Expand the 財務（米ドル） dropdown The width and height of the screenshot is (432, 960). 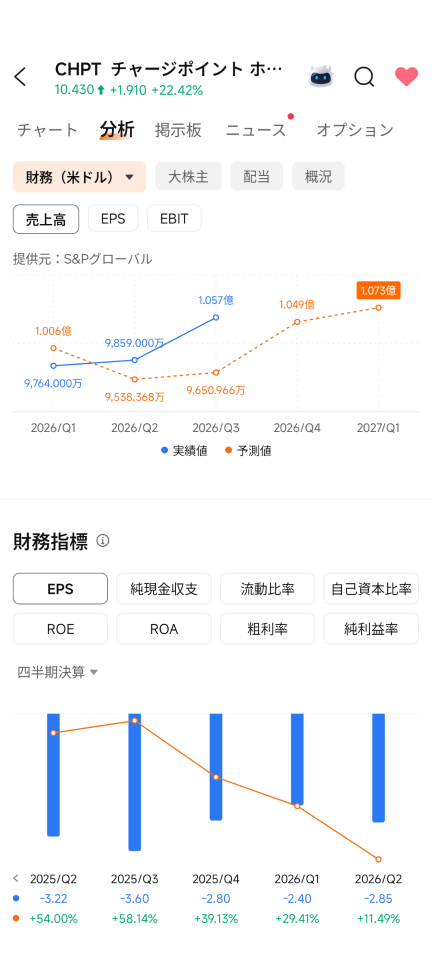click(80, 177)
